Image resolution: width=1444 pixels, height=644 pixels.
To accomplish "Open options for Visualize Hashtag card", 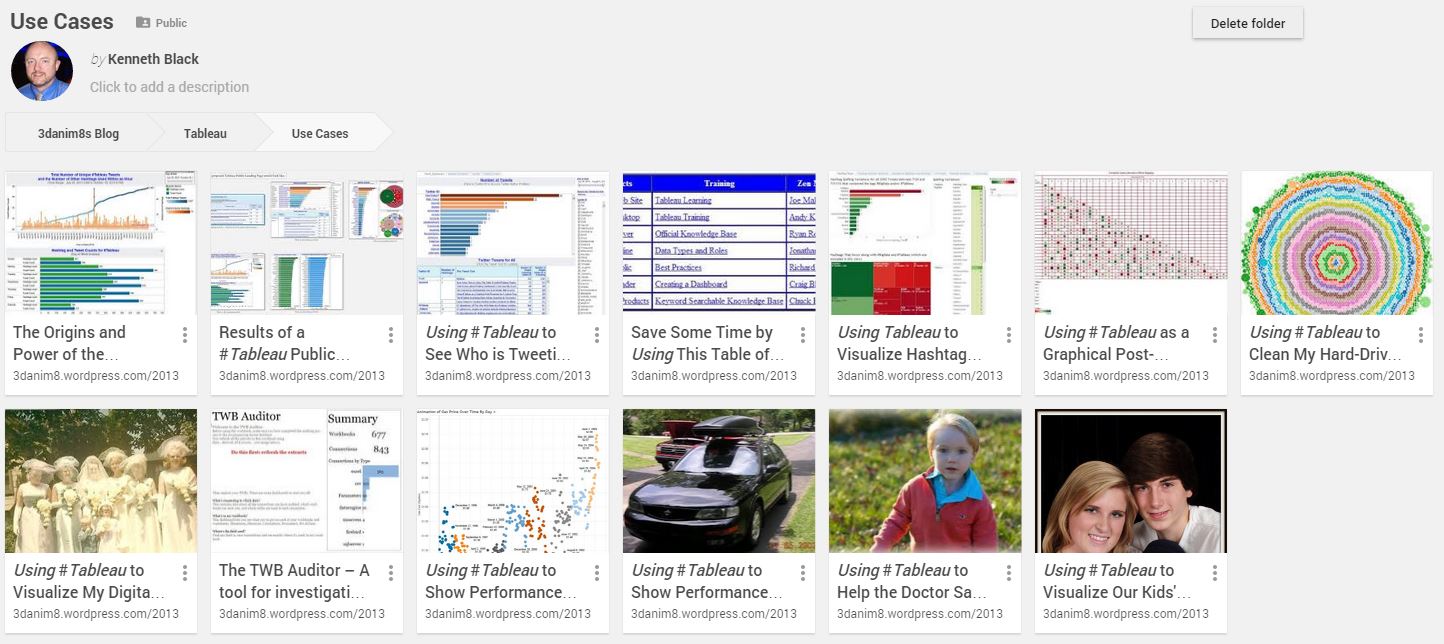I will 1009,335.
